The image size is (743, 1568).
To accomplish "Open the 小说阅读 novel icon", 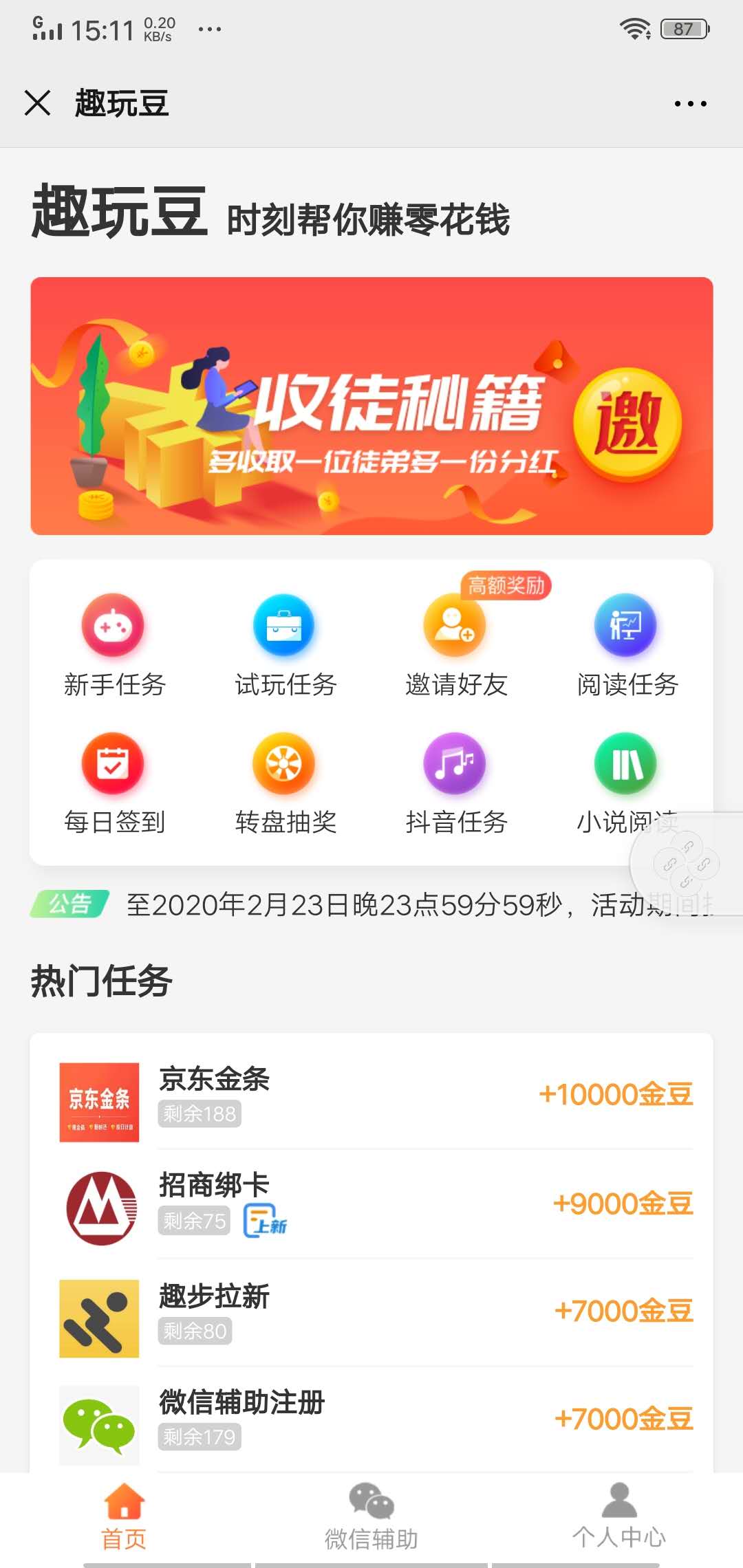I will point(625,763).
